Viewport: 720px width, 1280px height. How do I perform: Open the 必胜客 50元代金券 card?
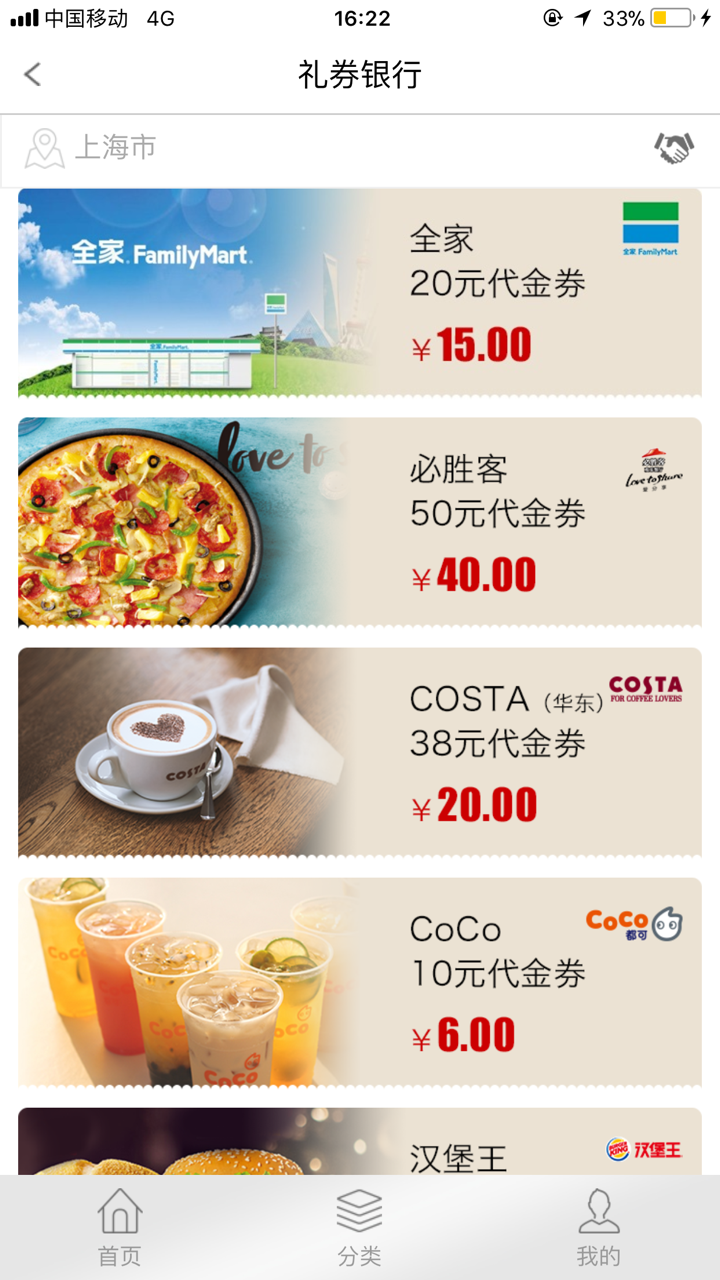[360, 522]
